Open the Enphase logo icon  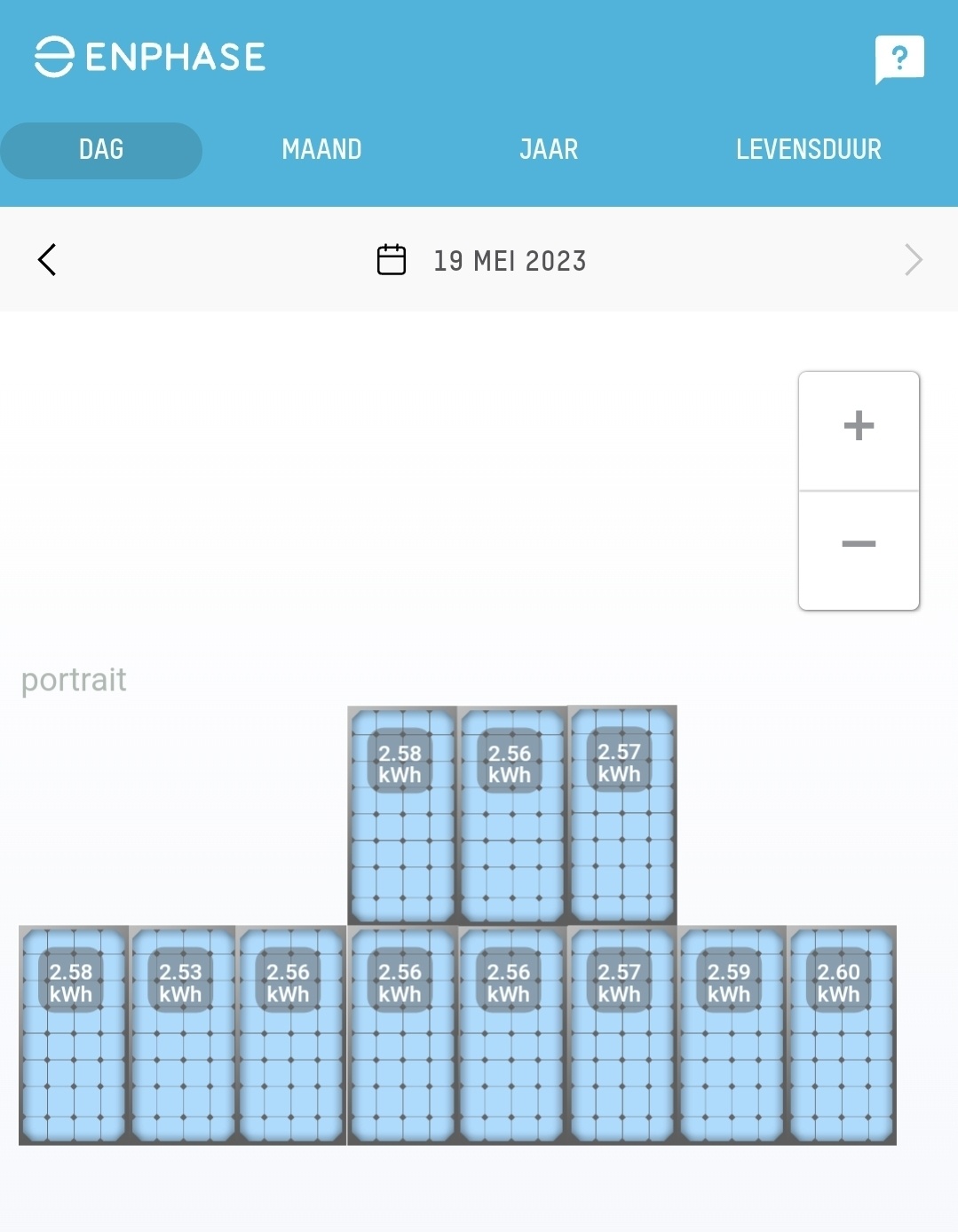coord(51,56)
